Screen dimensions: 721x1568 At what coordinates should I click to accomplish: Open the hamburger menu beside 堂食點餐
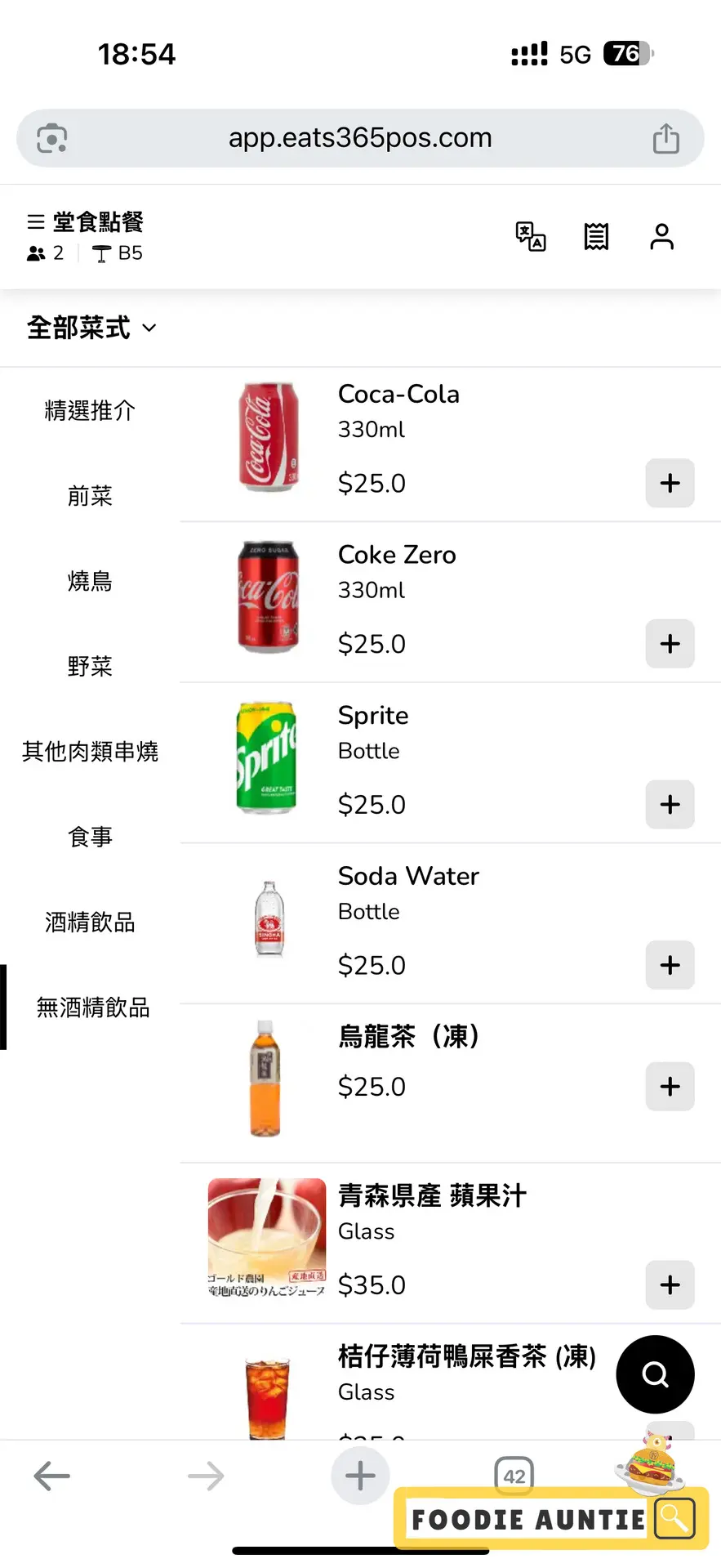36,222
